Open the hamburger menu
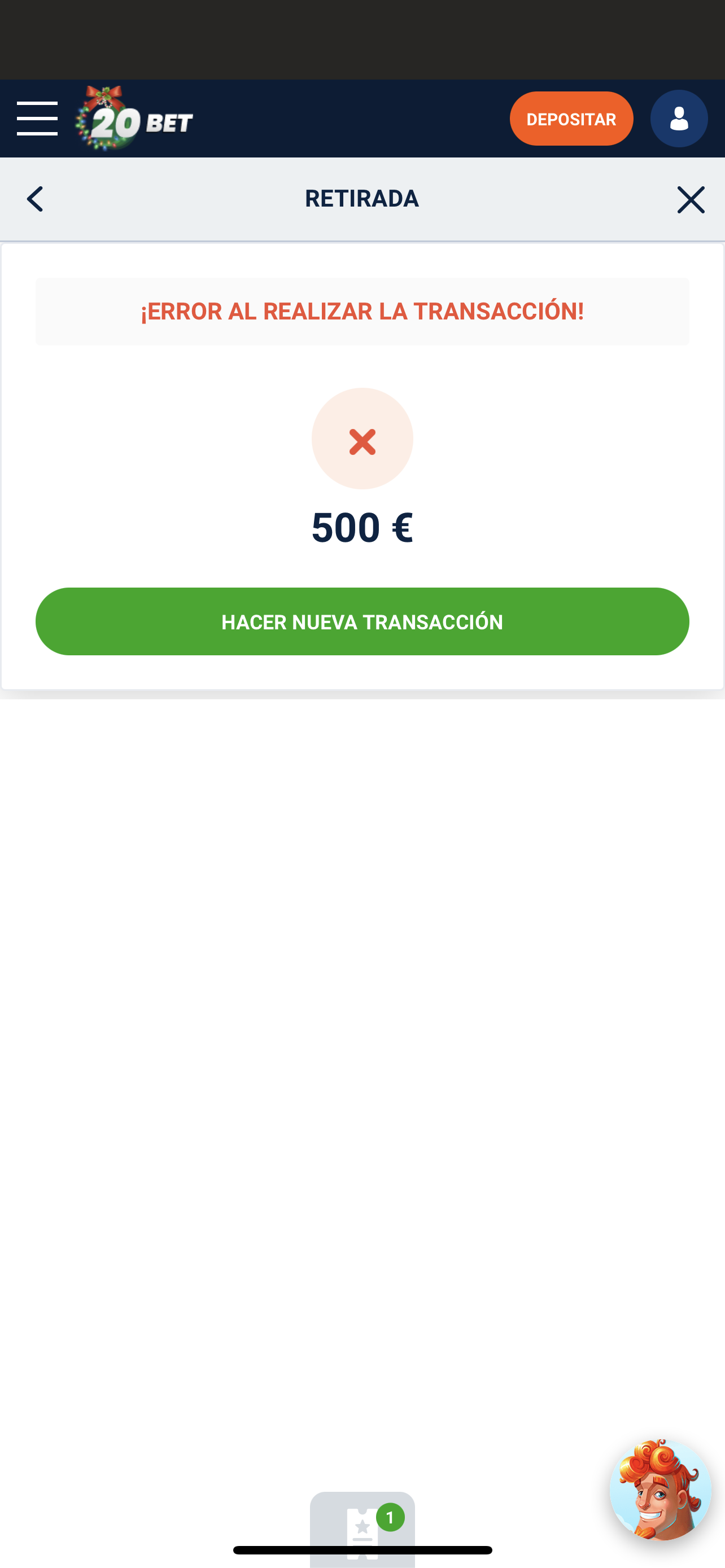The width and height of the screenshot is (725, 1568). 37,119
